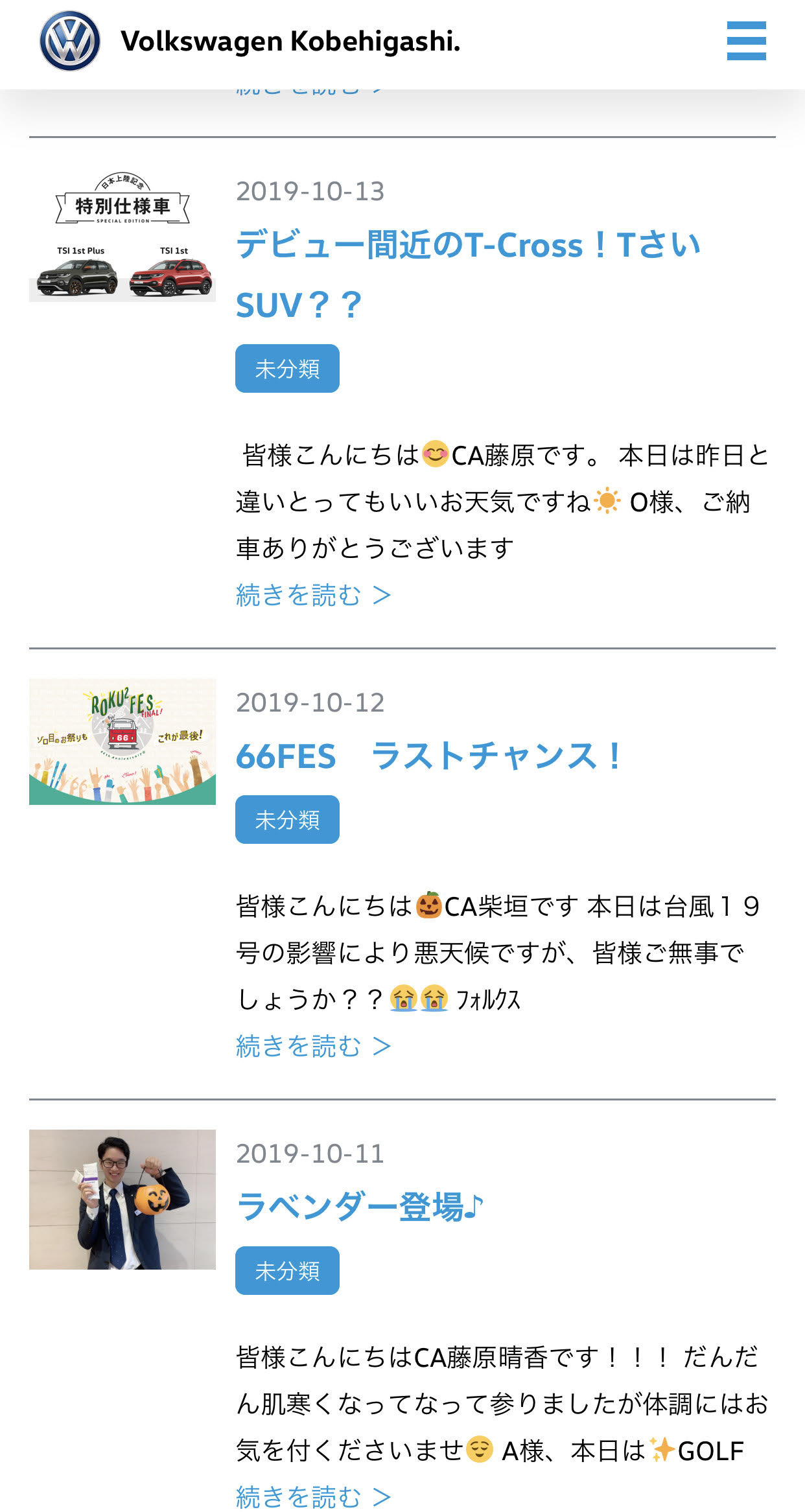Tap the 特別仕様車 T-Cross thumbnail
Viewport: 805px width, 1512px height.
coord(122,236)
